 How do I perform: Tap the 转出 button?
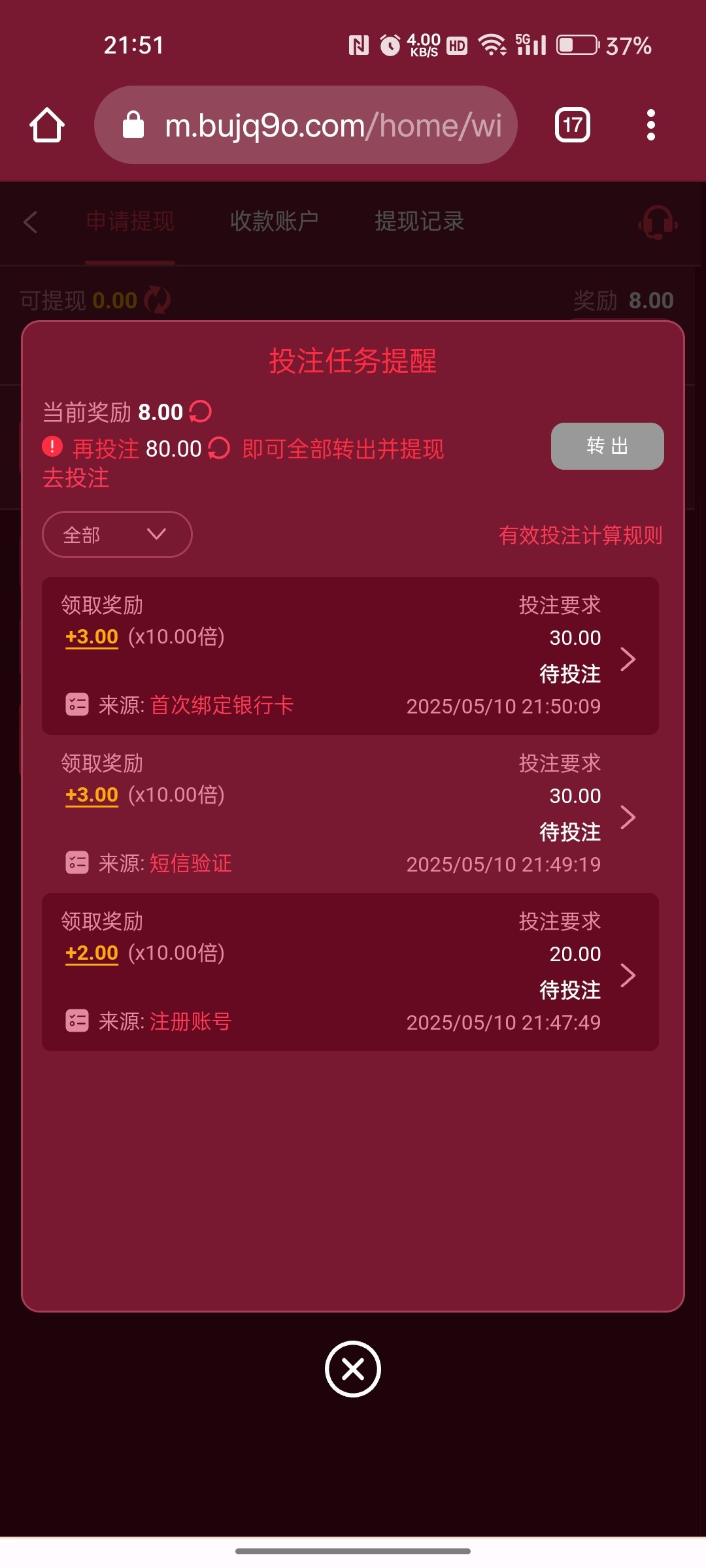(x=607, y=446)
